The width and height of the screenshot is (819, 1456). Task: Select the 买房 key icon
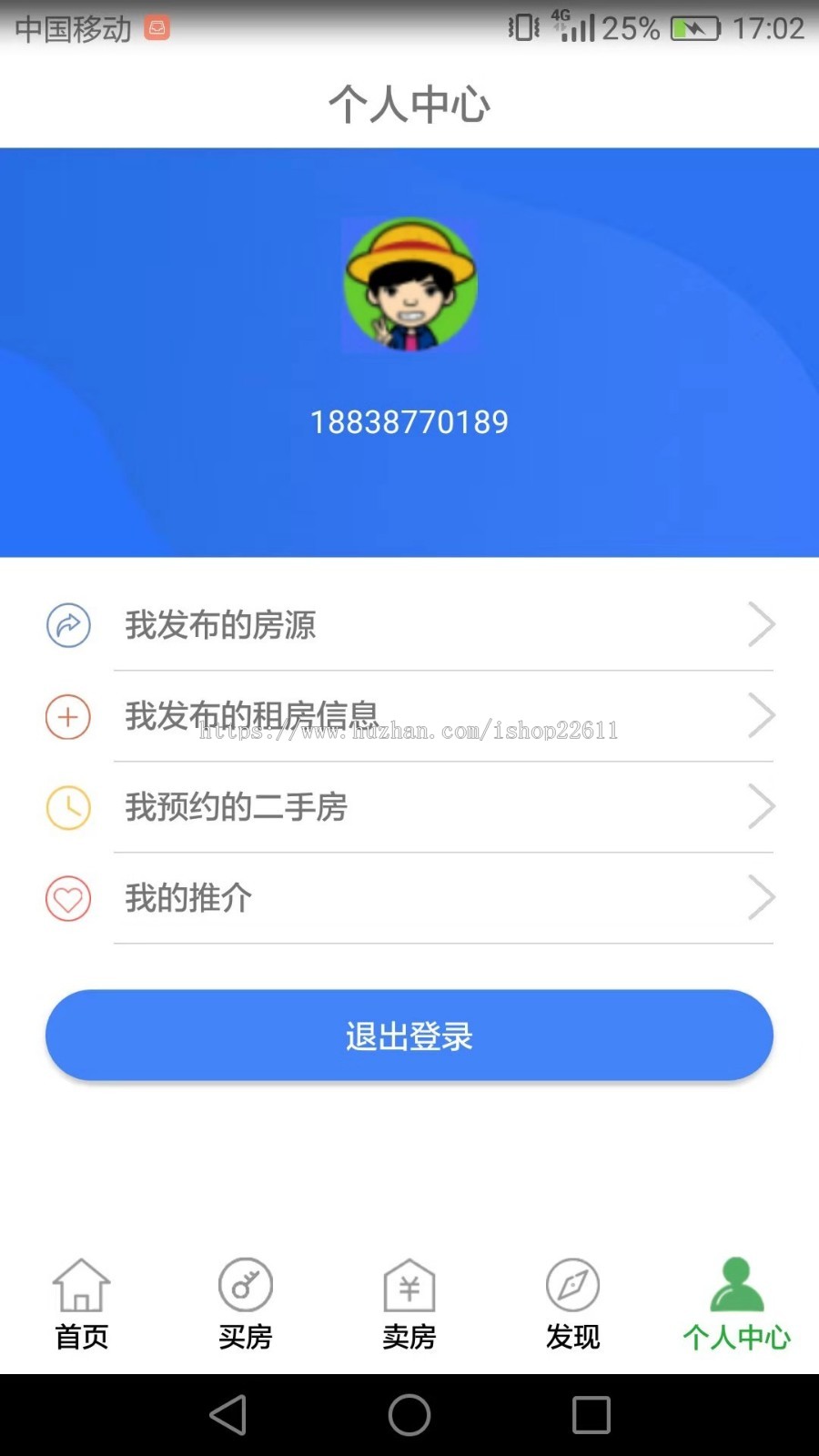[x=245, y=1285]
